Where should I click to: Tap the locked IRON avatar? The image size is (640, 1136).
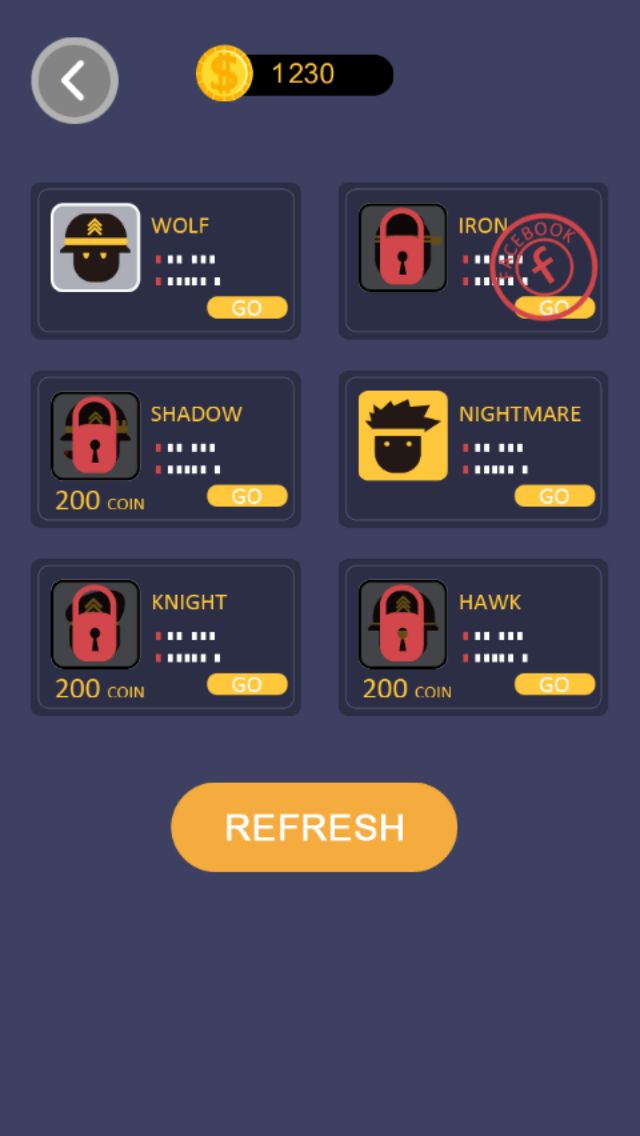(x=403, y=248)
